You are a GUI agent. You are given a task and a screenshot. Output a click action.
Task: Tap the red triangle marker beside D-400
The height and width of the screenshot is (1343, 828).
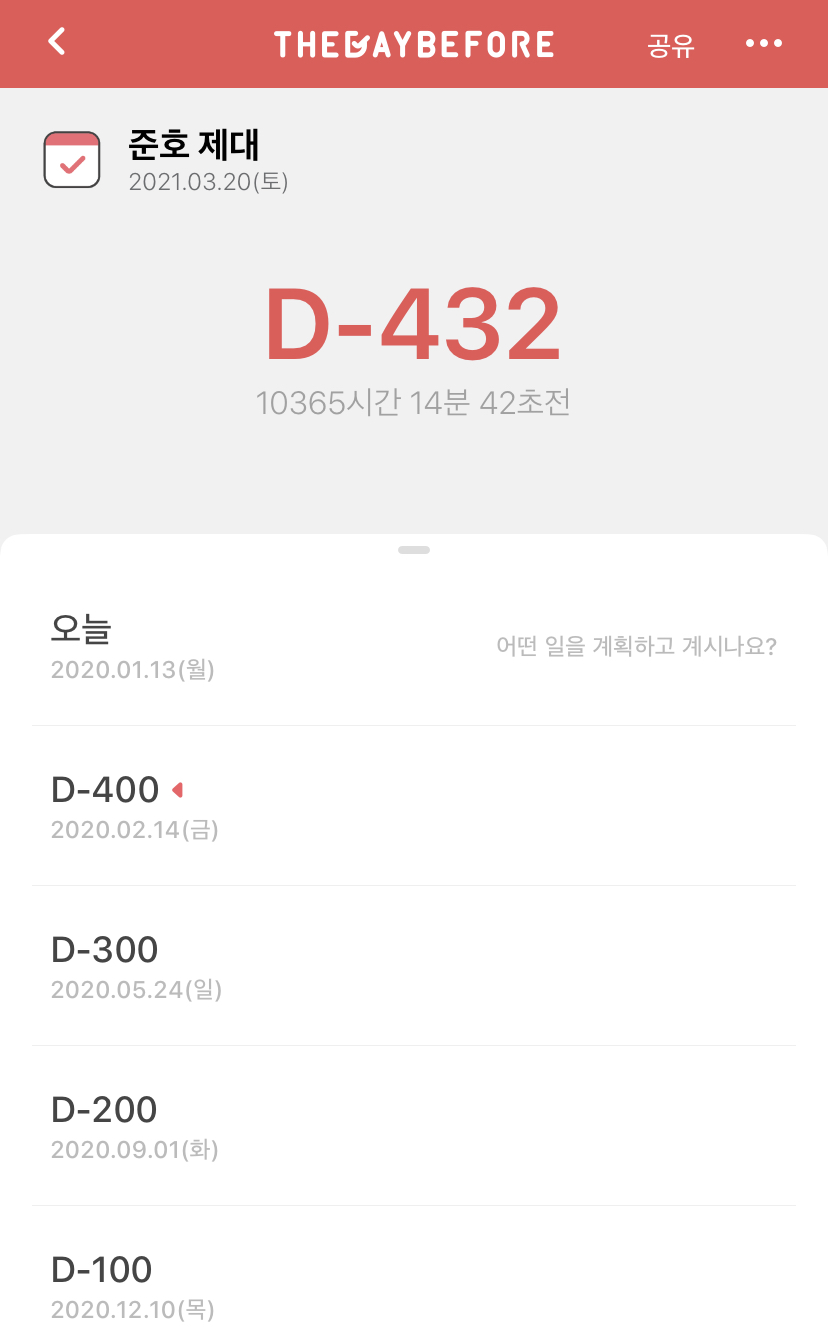179,789
